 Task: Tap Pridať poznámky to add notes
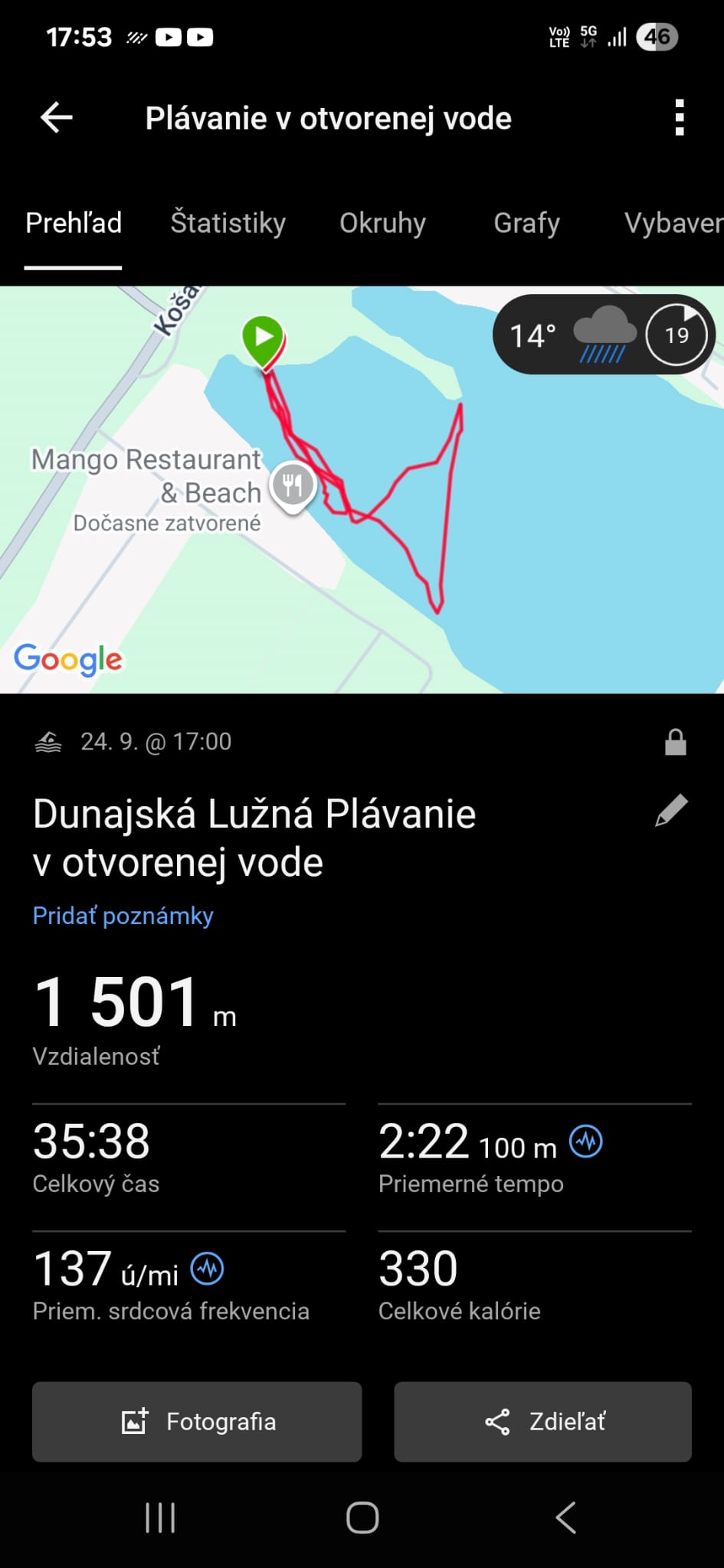123,916
